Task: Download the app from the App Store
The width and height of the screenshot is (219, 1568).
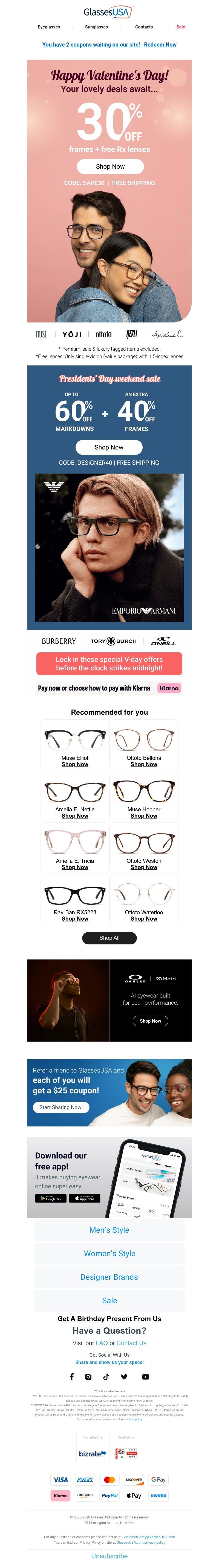Action: (x=84, y=1198)
